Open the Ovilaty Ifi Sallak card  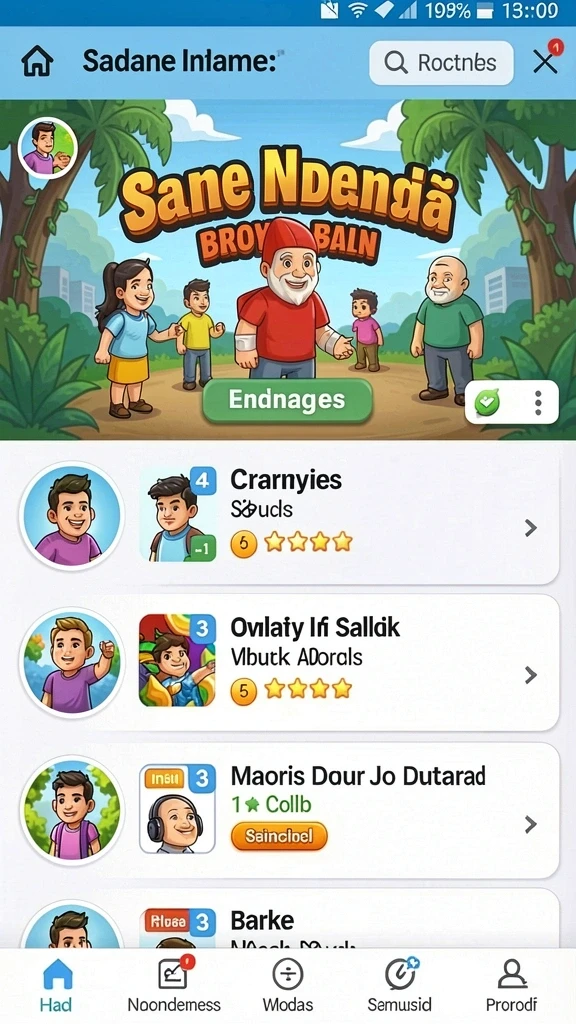(287, 662)
